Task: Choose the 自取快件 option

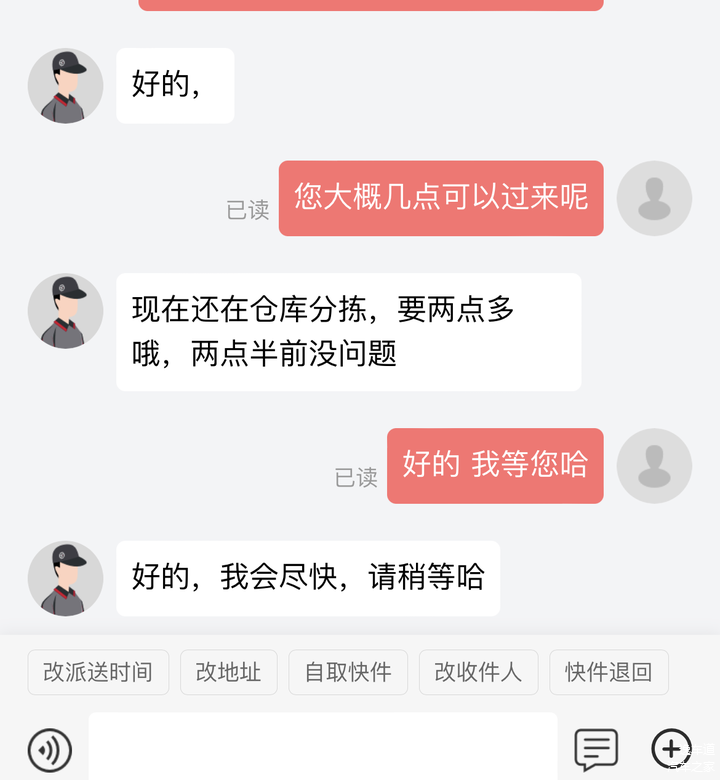Action: (348, 672)
